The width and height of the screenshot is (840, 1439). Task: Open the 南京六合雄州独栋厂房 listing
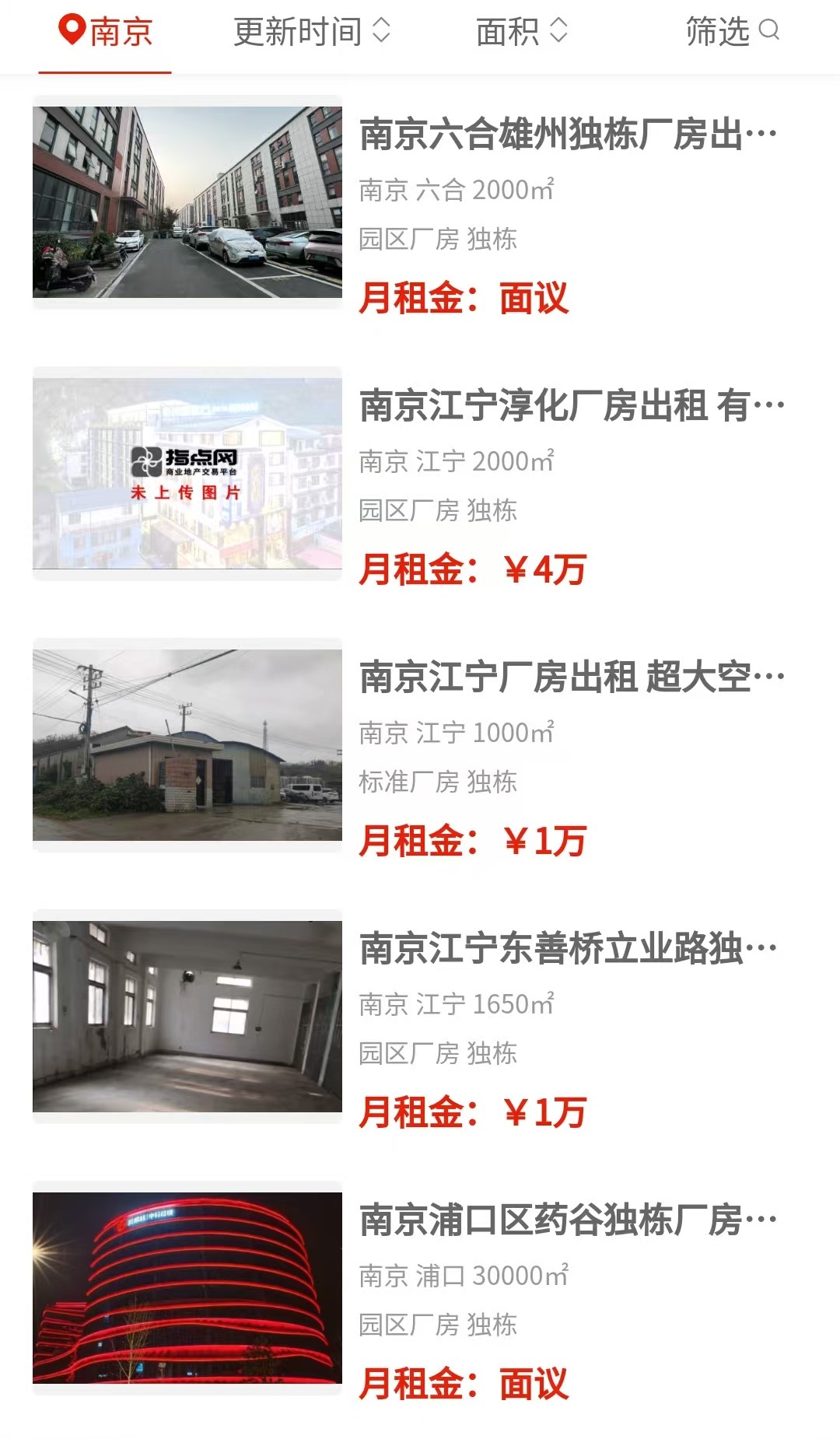pyautogui.click(x=568, y=135)
